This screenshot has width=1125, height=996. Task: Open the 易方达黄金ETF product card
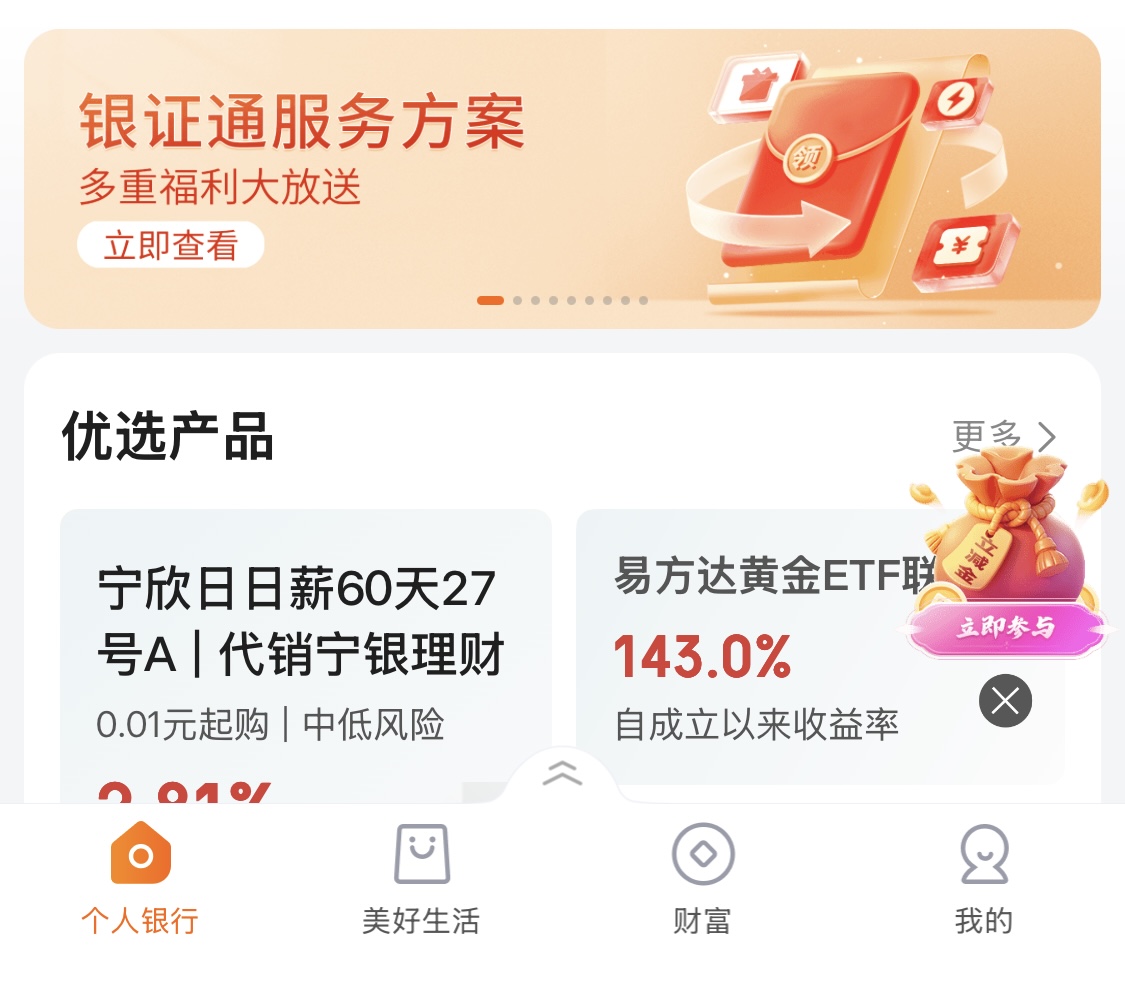tap(760, 660)
